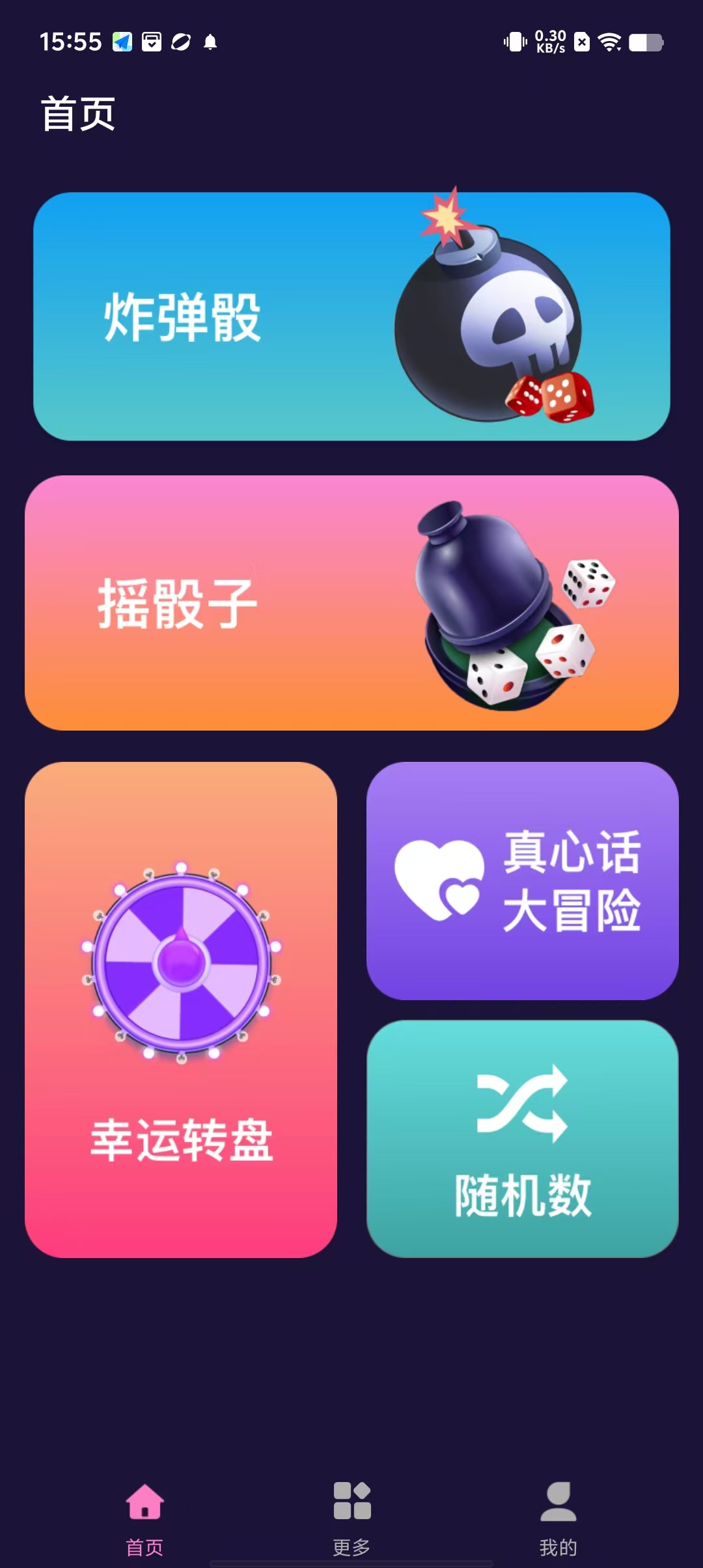Go to the 我的 profile tab
Image resolution: width=703 pixels, height=1568 pixels.
(x=558, y=1517)
